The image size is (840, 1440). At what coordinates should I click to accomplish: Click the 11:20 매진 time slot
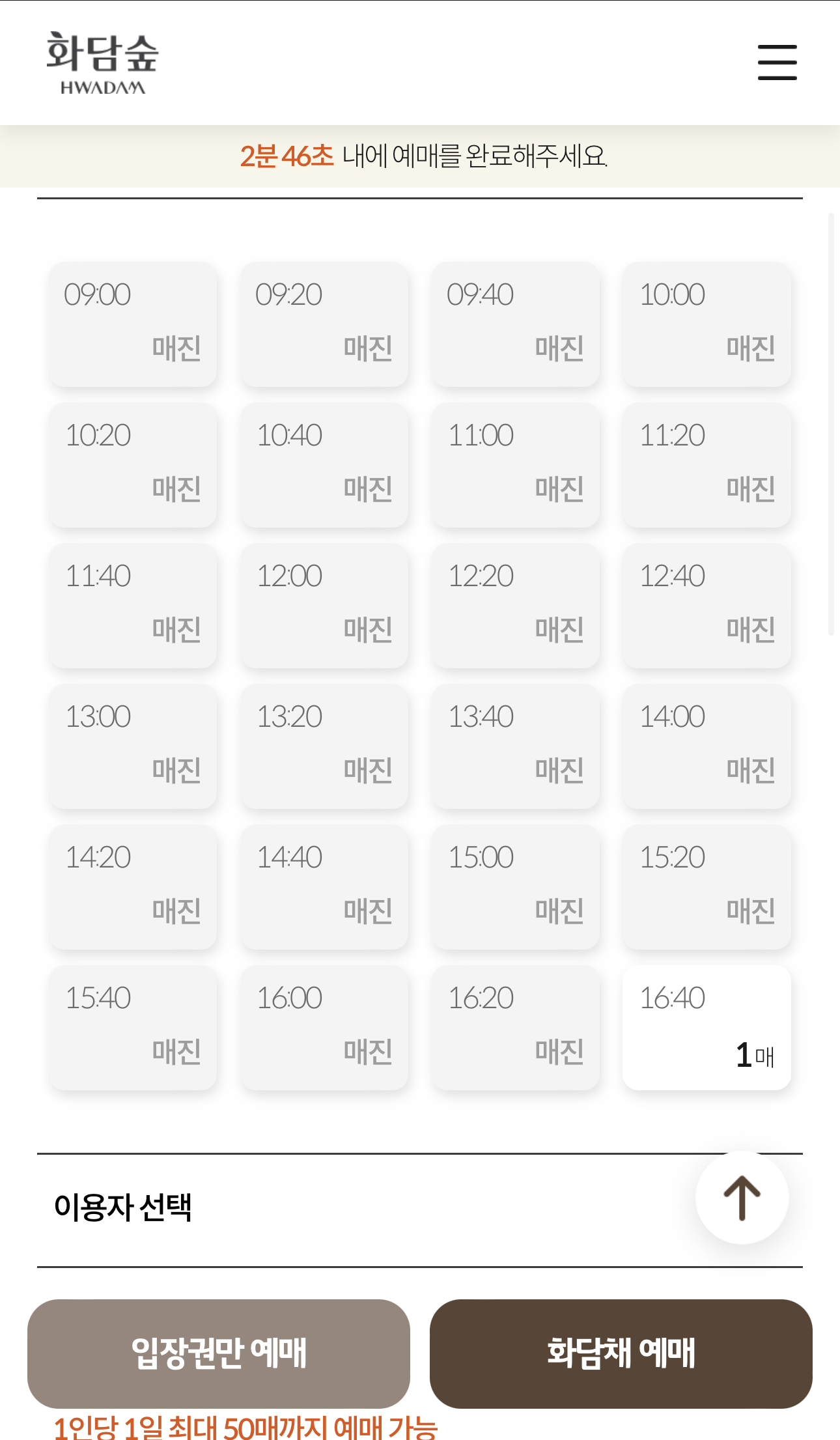(707, 464)
